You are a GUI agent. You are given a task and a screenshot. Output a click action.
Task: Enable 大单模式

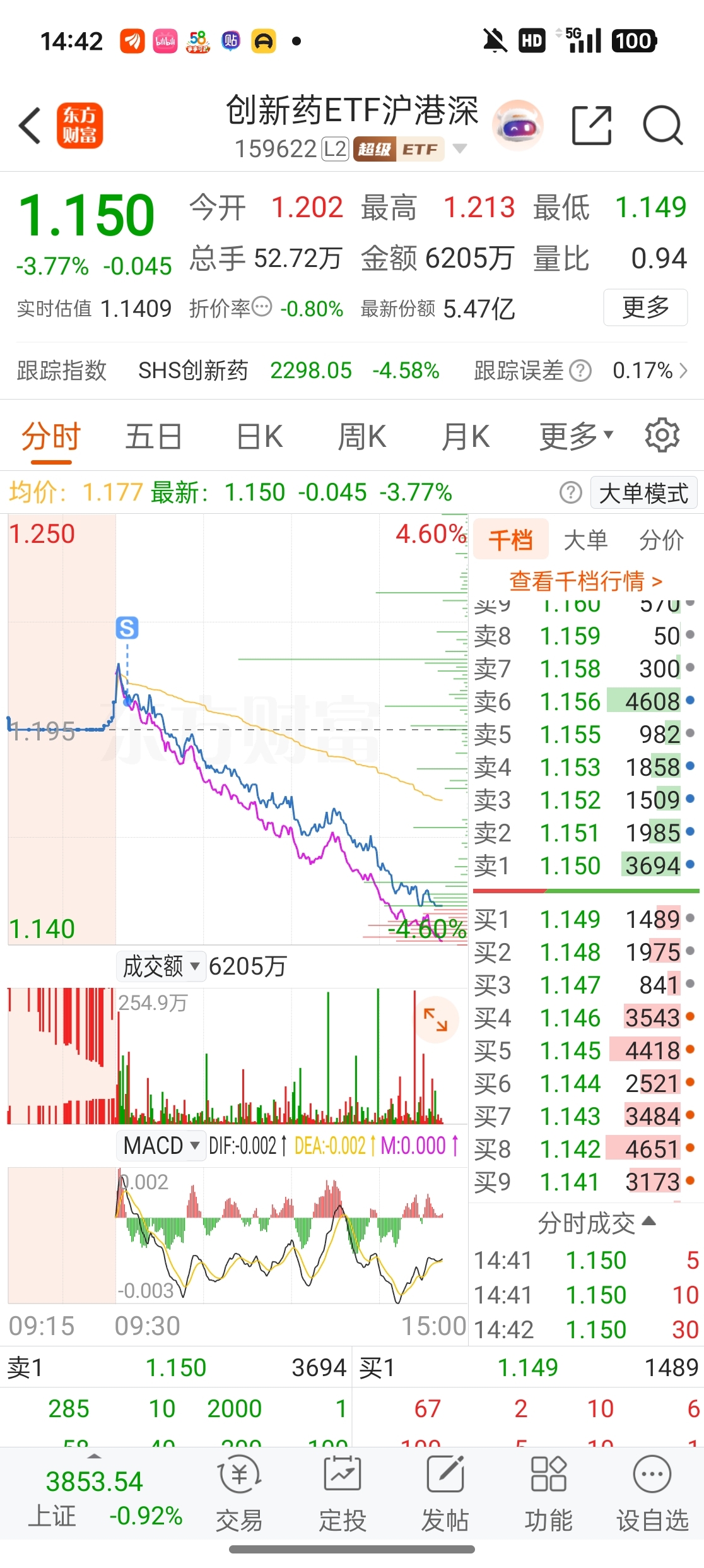click(643, 493)
